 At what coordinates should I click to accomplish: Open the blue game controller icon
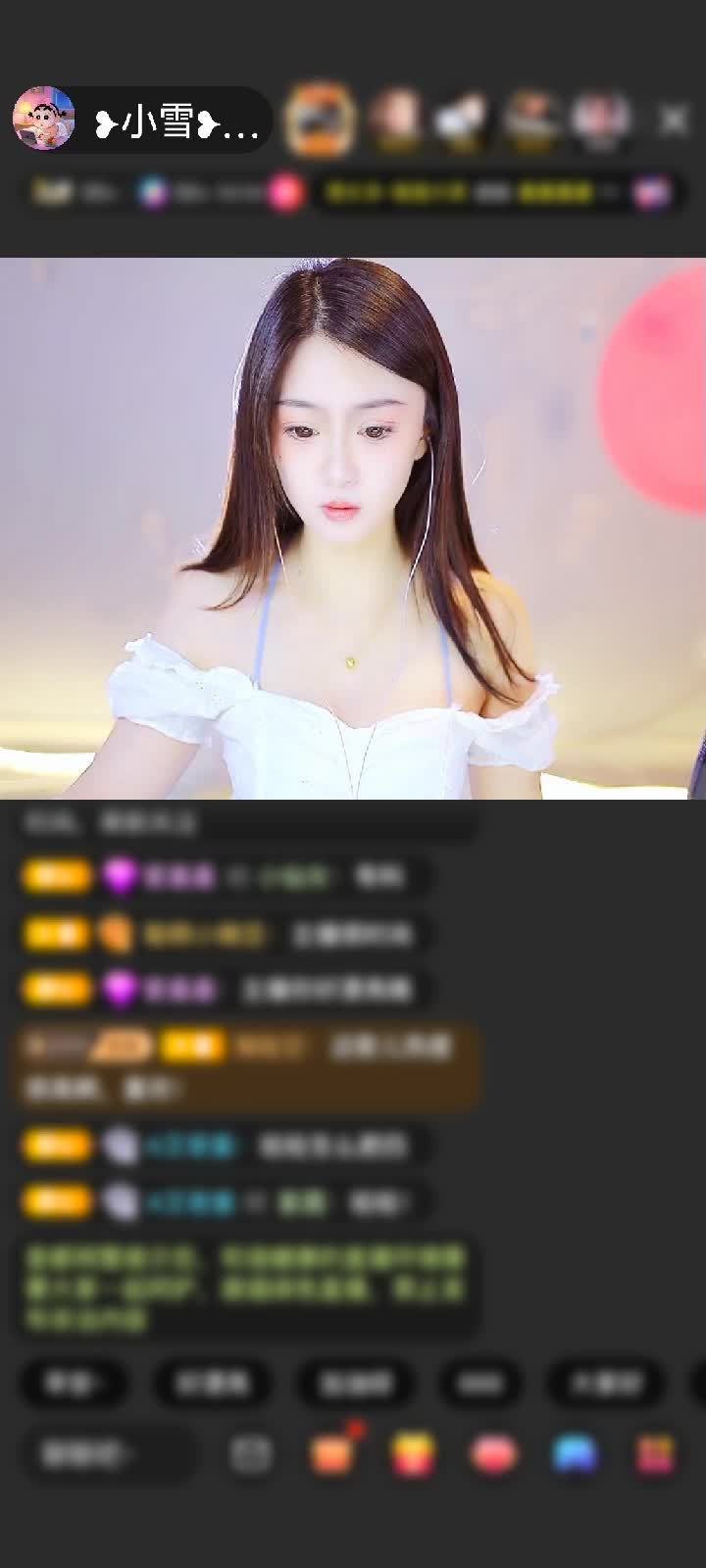(x=575, y=1454)
